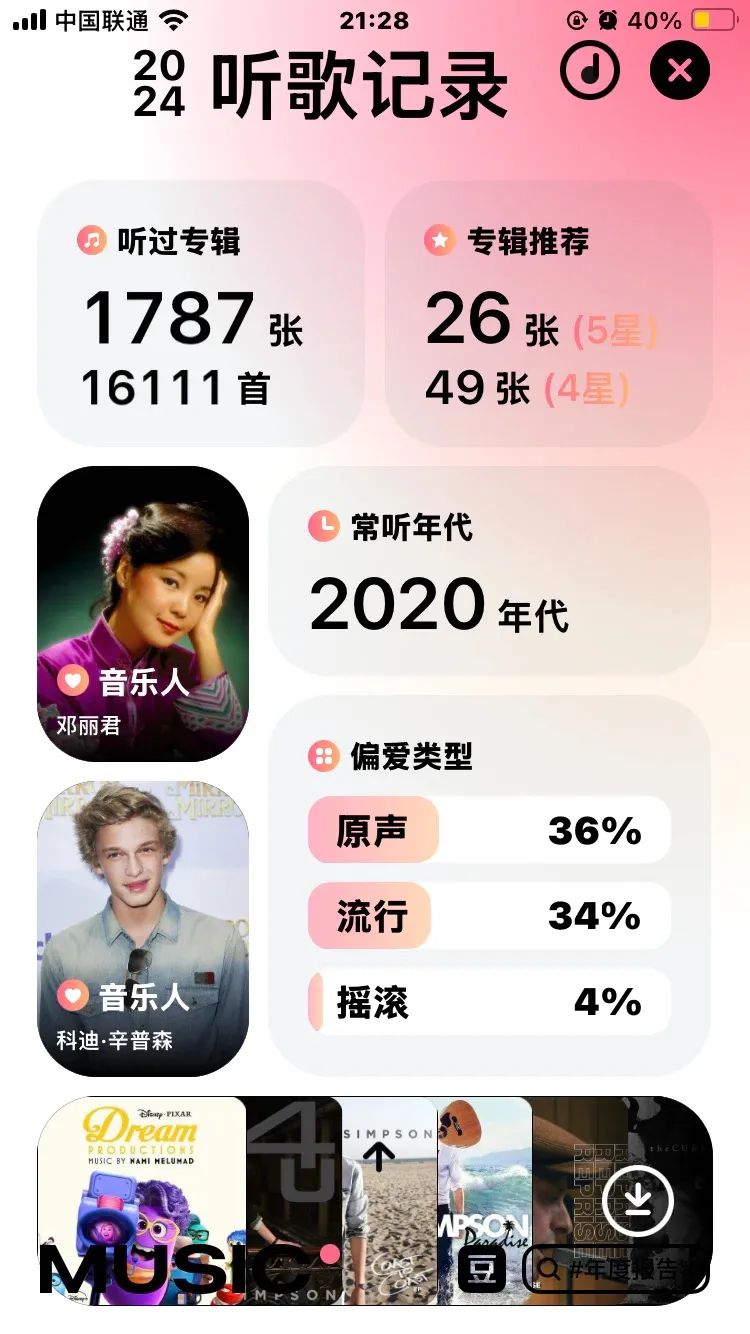Close the 2024 listening record page
Viewport: 750px width, 1334px height.
pyautogui.click(x=680, y=71)
